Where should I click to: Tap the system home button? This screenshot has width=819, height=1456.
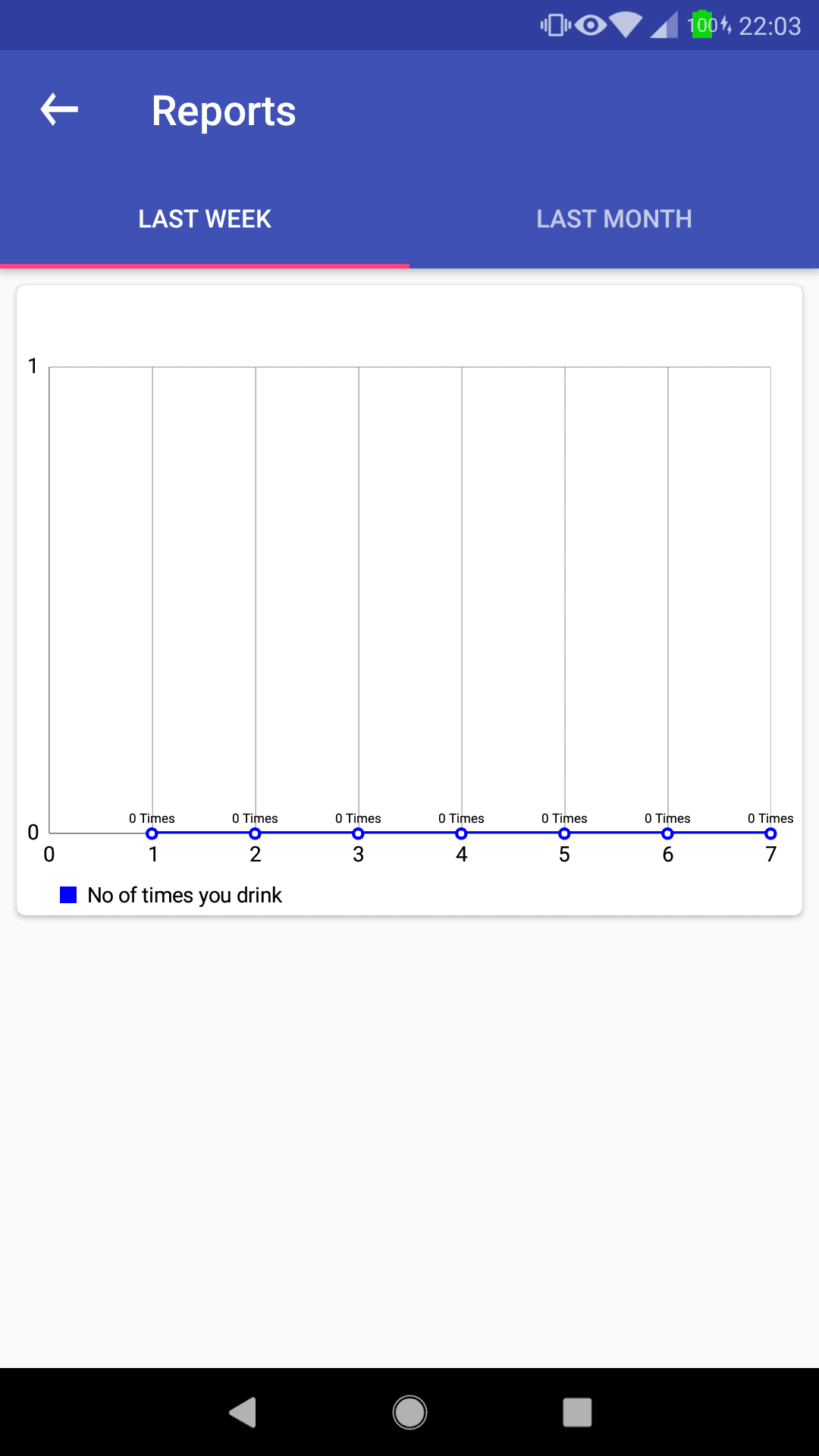(x=409, y=1412)
